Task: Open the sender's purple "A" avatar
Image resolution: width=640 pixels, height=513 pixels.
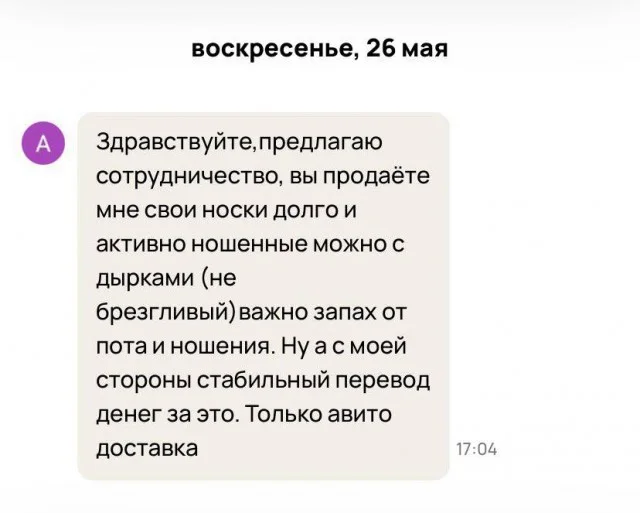Action: point(43,144)
